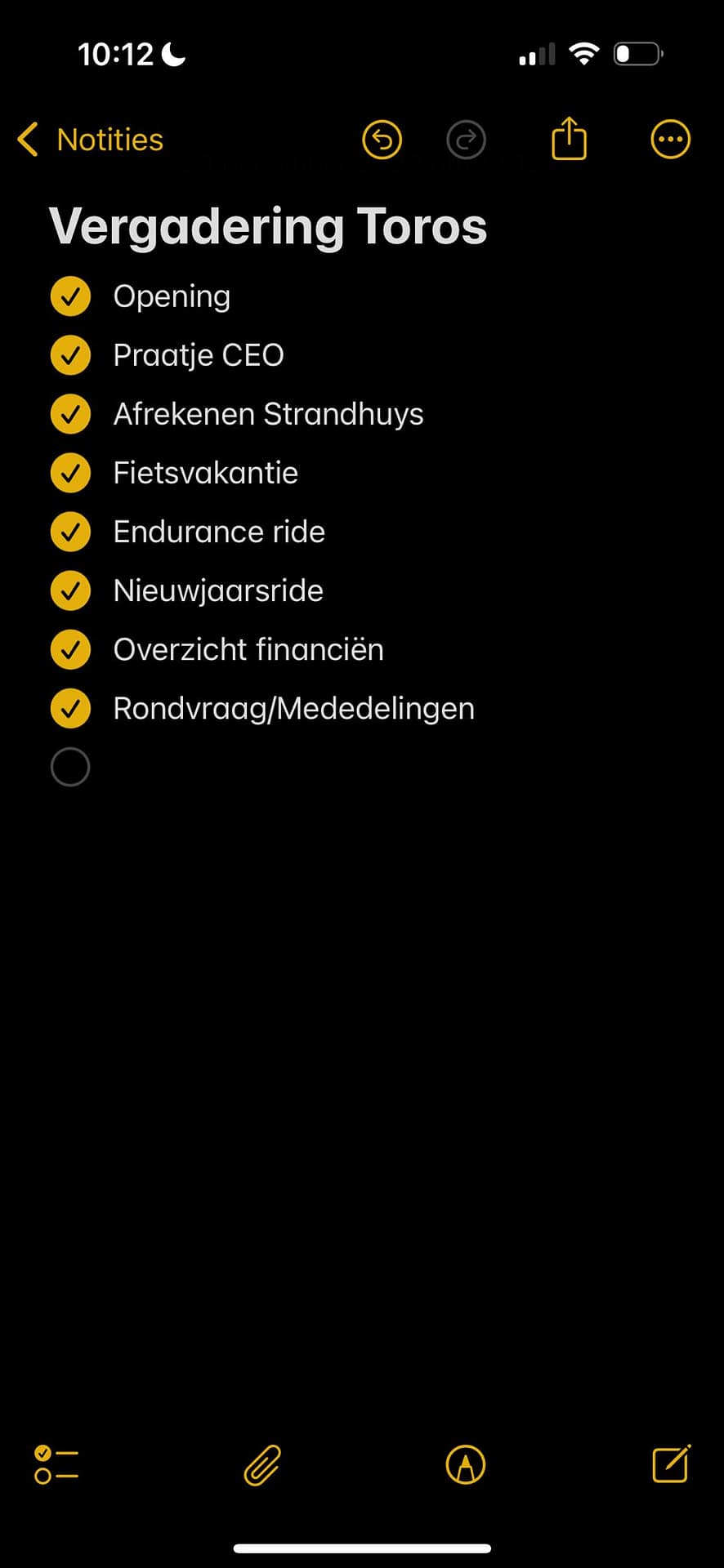Untick the Fietsvakantie checkbox
The image size is (724, 1568).
pos(71,473)
